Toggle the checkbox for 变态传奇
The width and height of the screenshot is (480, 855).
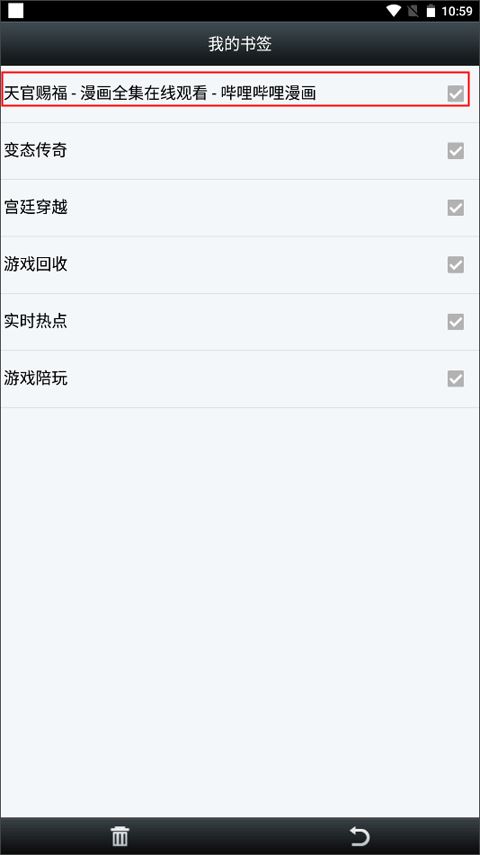coord(455,150)
